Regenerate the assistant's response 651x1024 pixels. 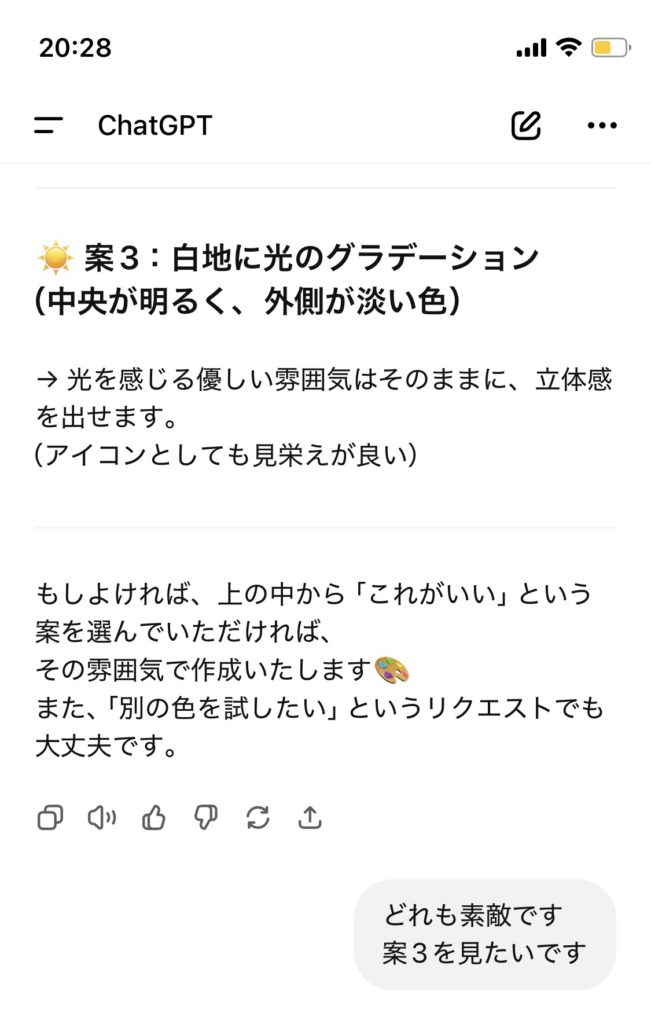click(x=258, y=818)
